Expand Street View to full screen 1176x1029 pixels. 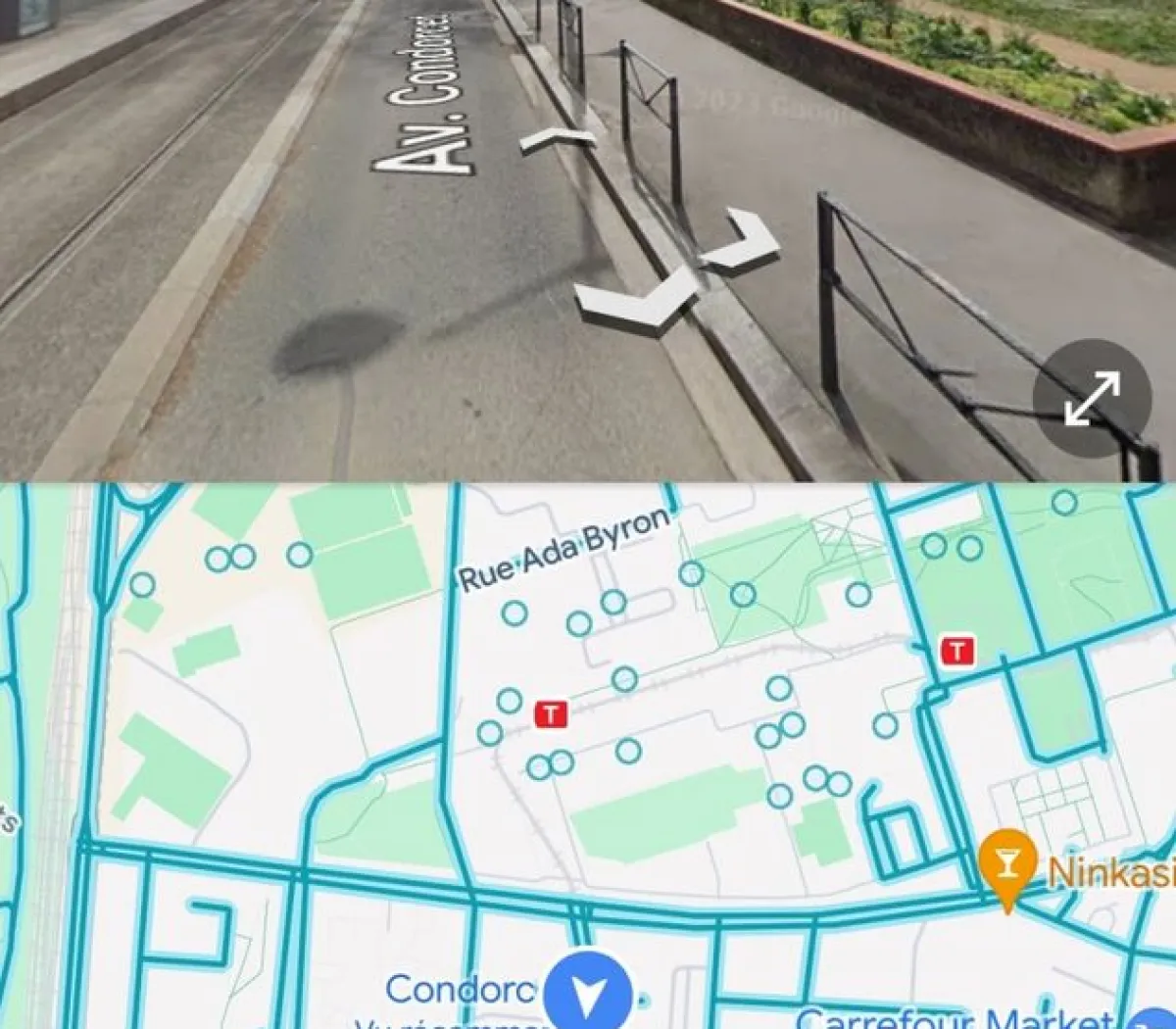click(x=1092, y=398)
